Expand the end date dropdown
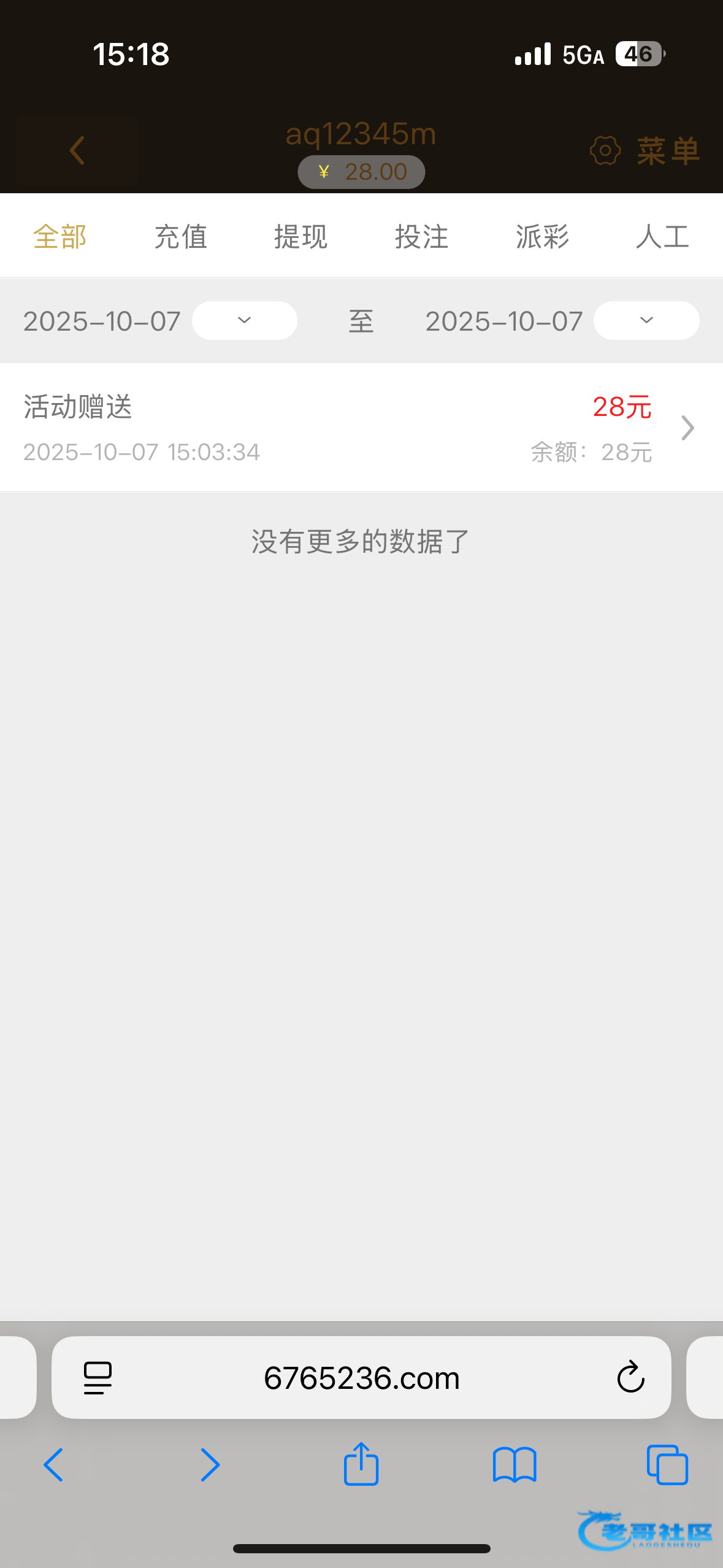 (x=646, y=320)
